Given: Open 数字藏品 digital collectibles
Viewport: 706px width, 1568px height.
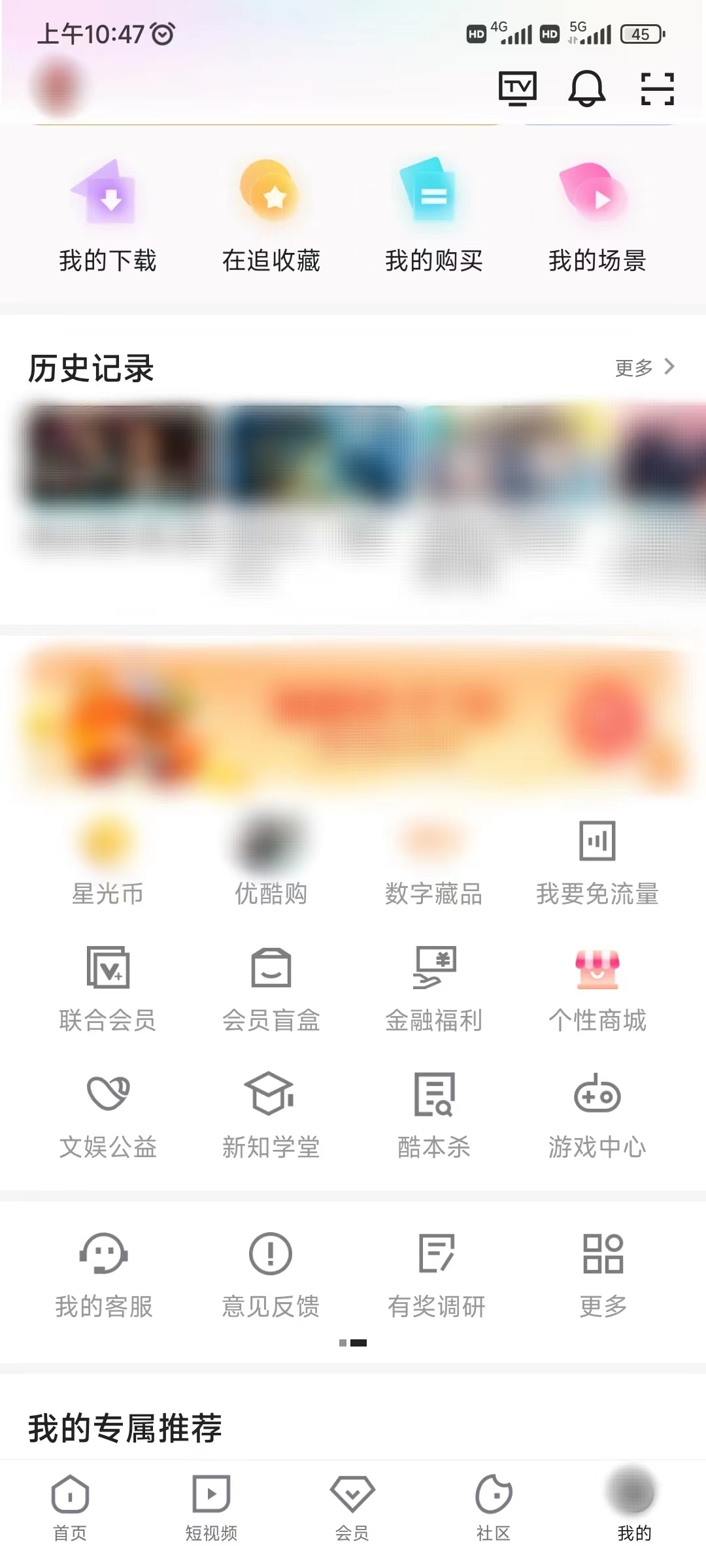Looking at the screenshot, I should (433, 862).
